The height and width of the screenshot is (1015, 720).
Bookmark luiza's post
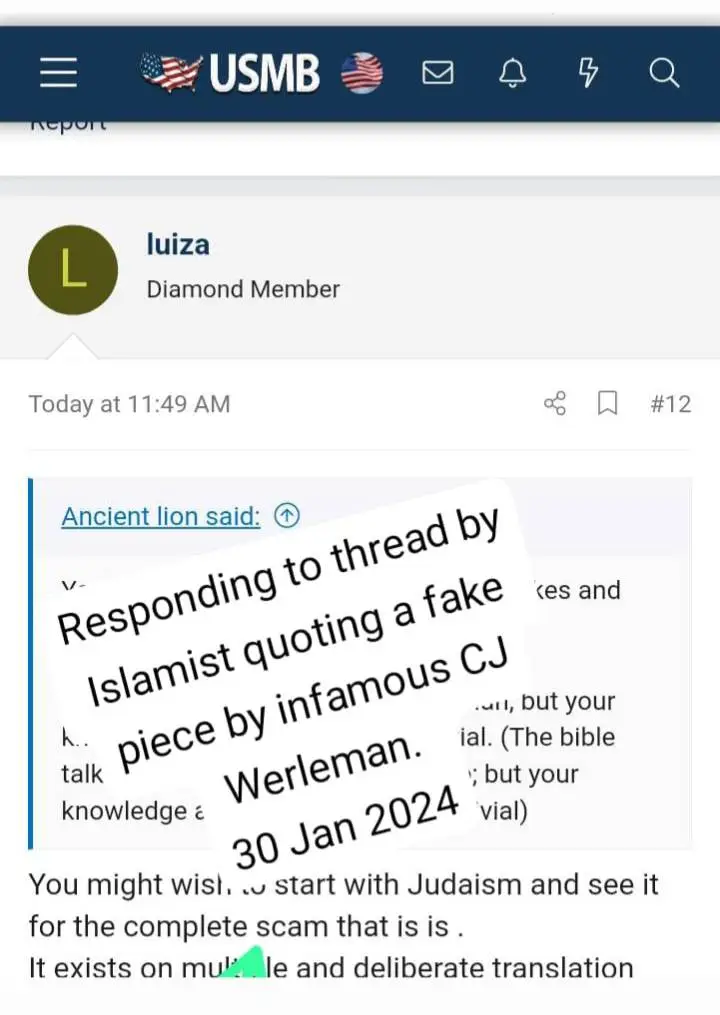pyautogui.click(x=607, y=404)
